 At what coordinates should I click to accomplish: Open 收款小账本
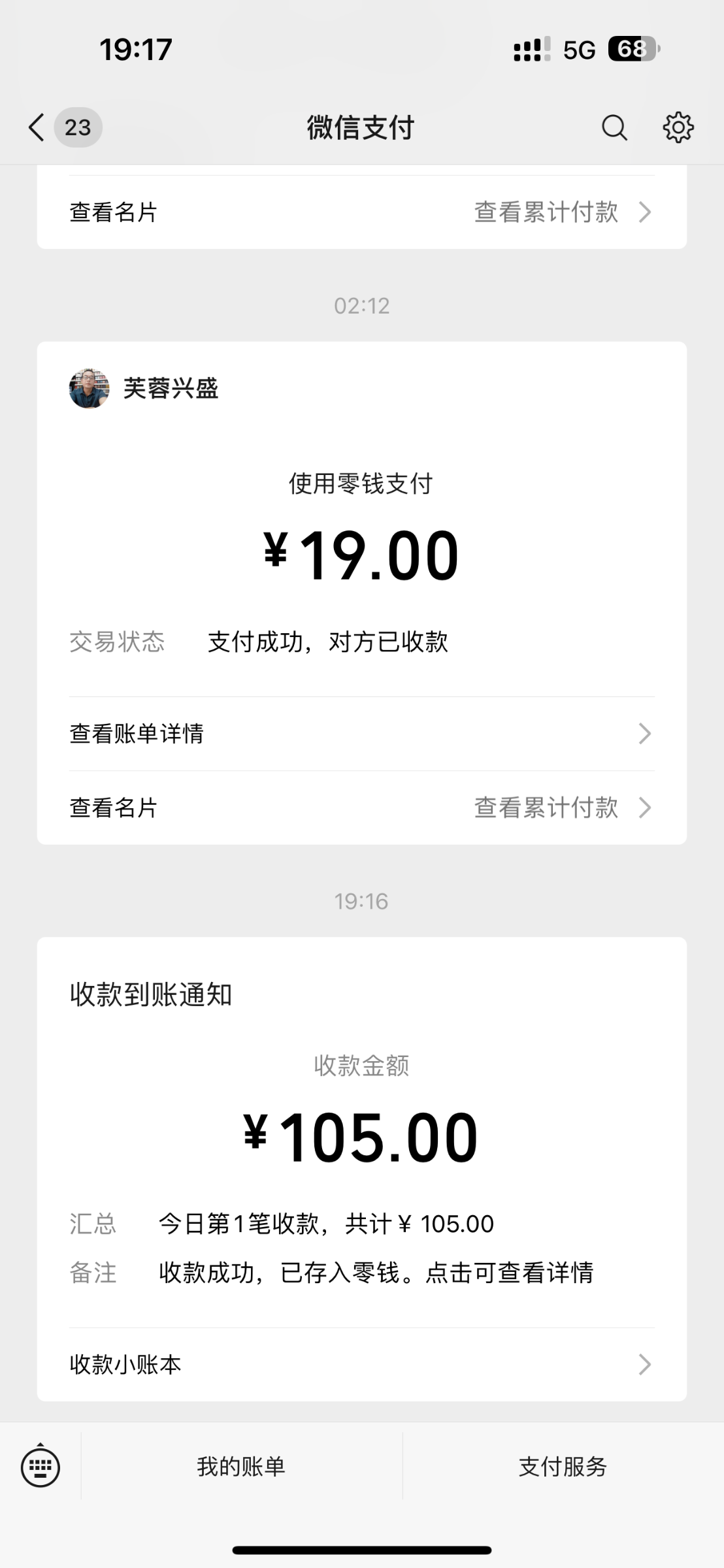click(x=362, y=1364)
